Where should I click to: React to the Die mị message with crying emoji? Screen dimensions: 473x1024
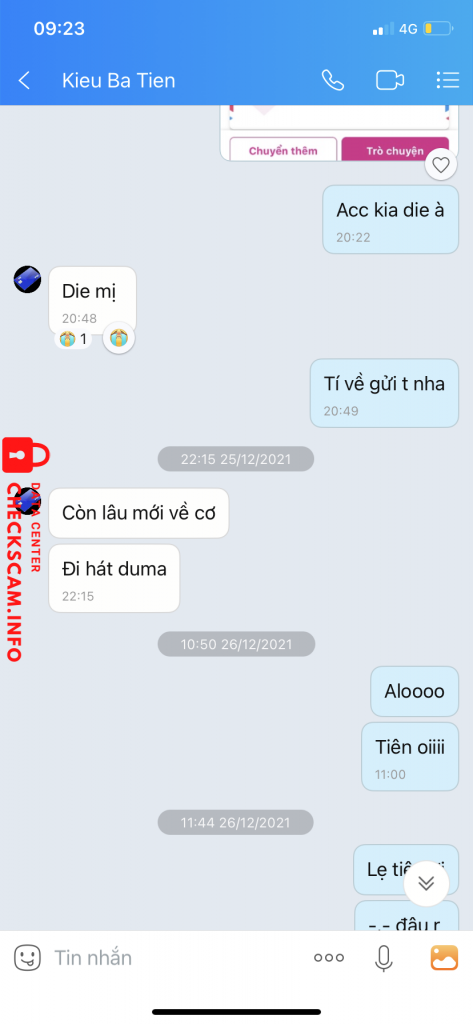click(118, 338)
